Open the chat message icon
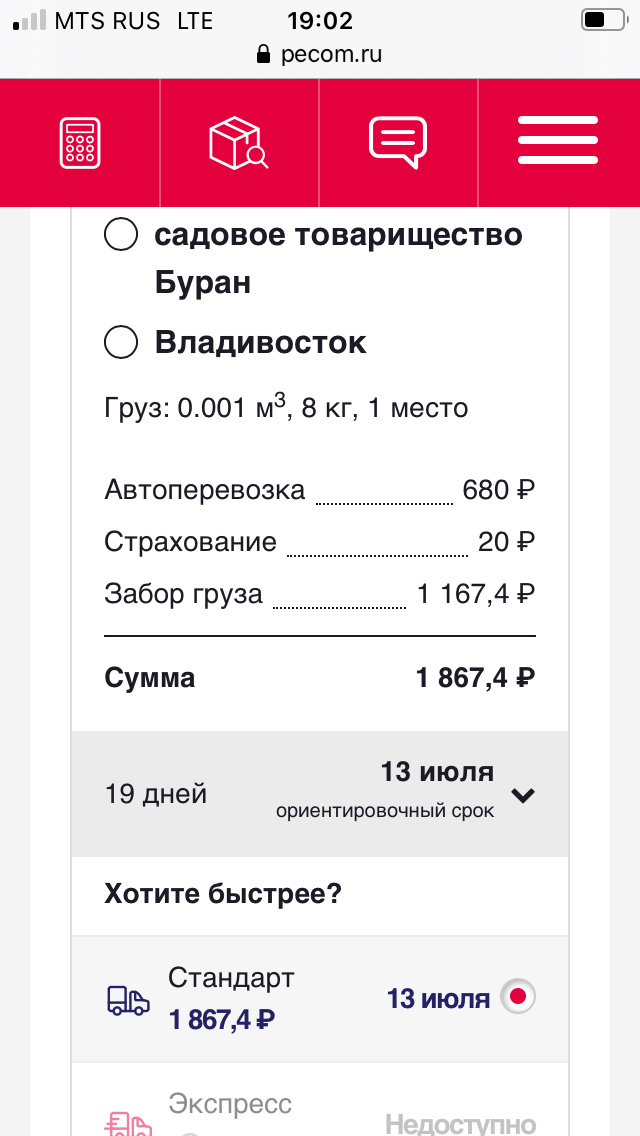The image size is (640, 1136). 398,143
